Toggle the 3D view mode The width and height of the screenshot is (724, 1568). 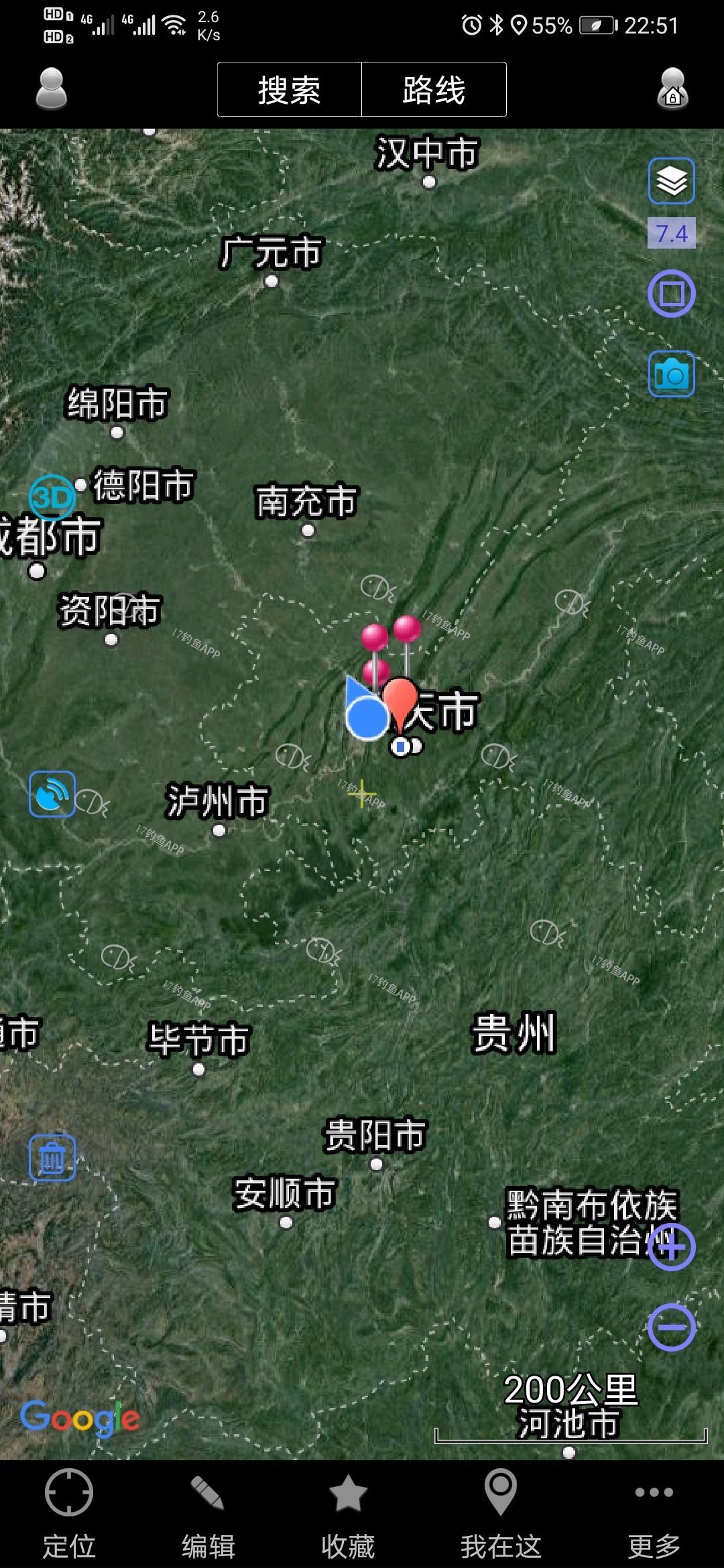tap(52, 497)
